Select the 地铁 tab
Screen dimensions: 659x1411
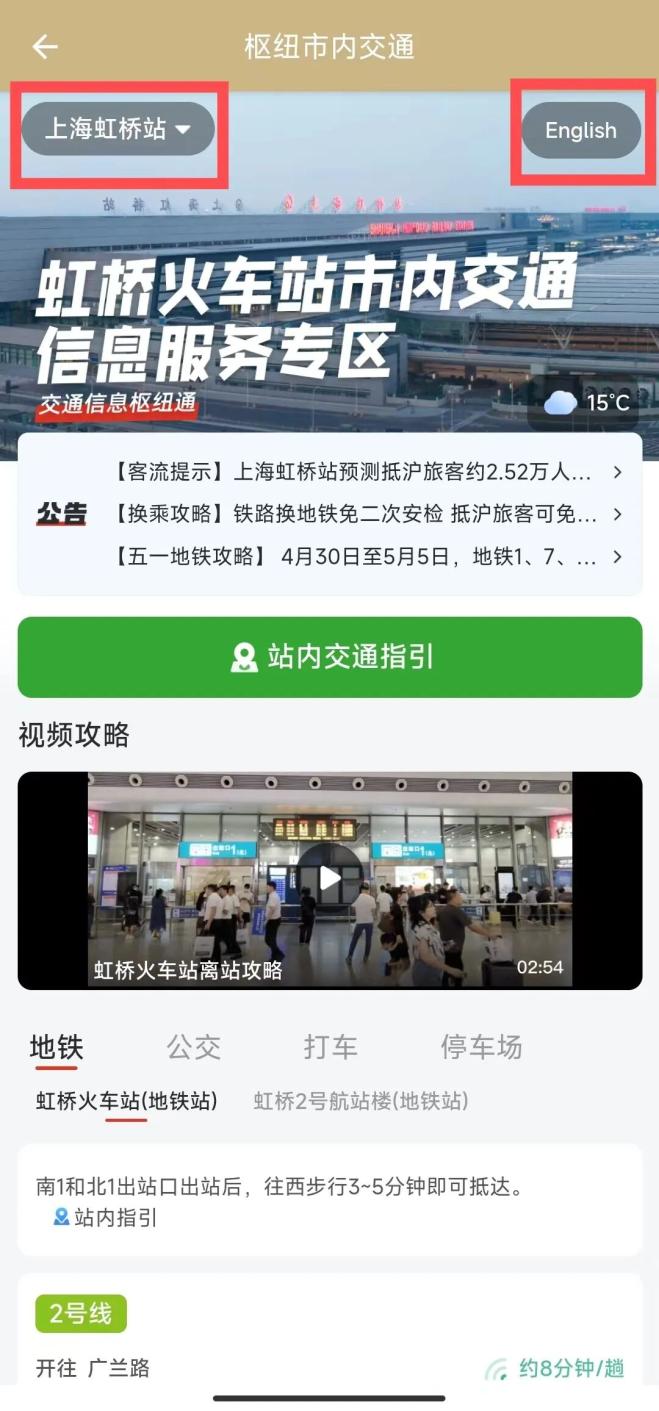pyautogui.click(x=56, y=1047)
